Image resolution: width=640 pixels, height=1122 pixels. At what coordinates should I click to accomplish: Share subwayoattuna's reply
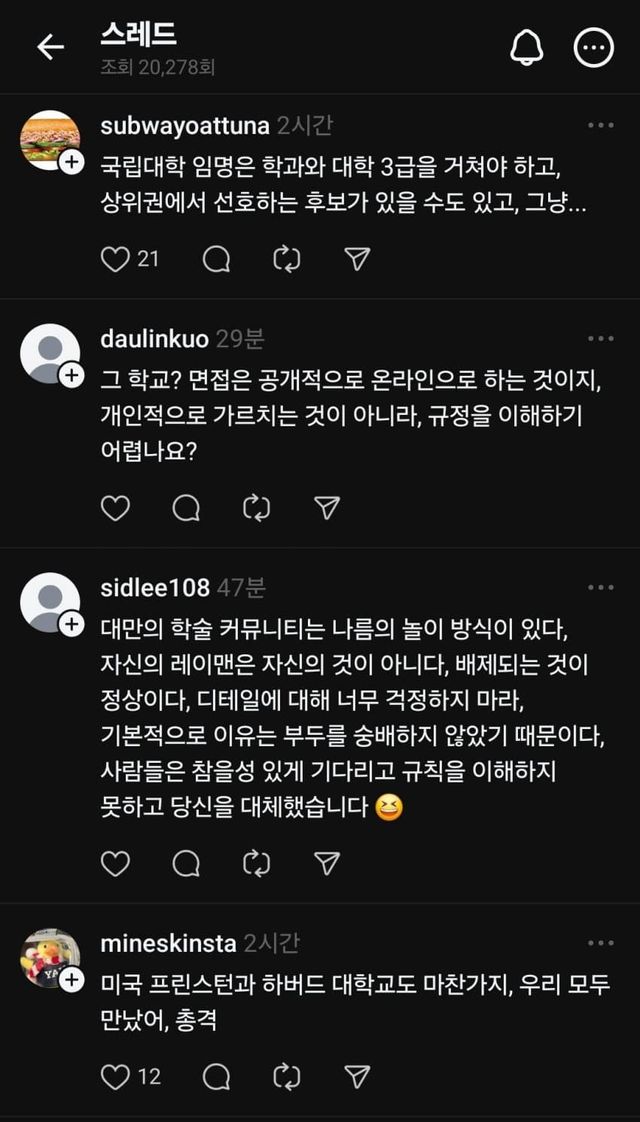tap(357, 259)
